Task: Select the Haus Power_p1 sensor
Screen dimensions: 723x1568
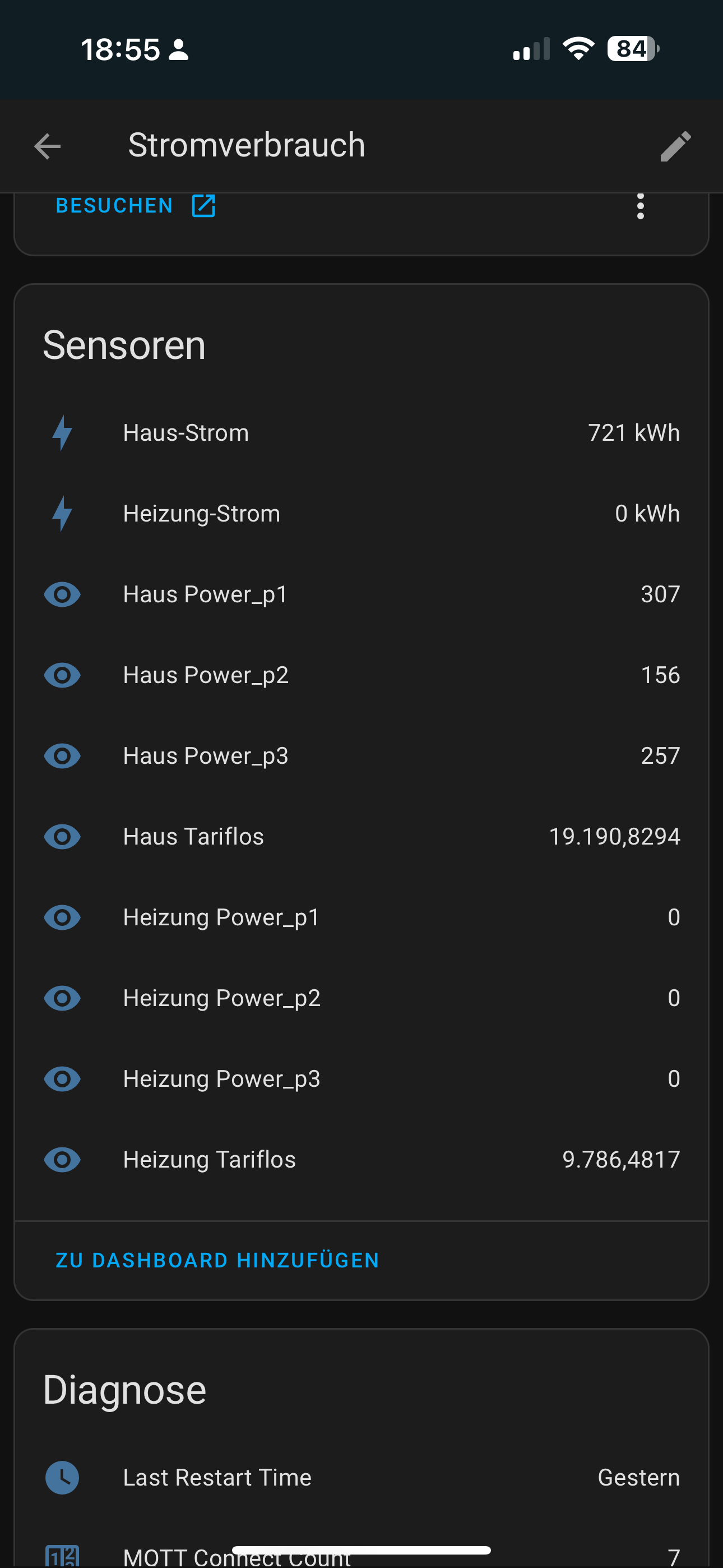Action: point(361,594)
